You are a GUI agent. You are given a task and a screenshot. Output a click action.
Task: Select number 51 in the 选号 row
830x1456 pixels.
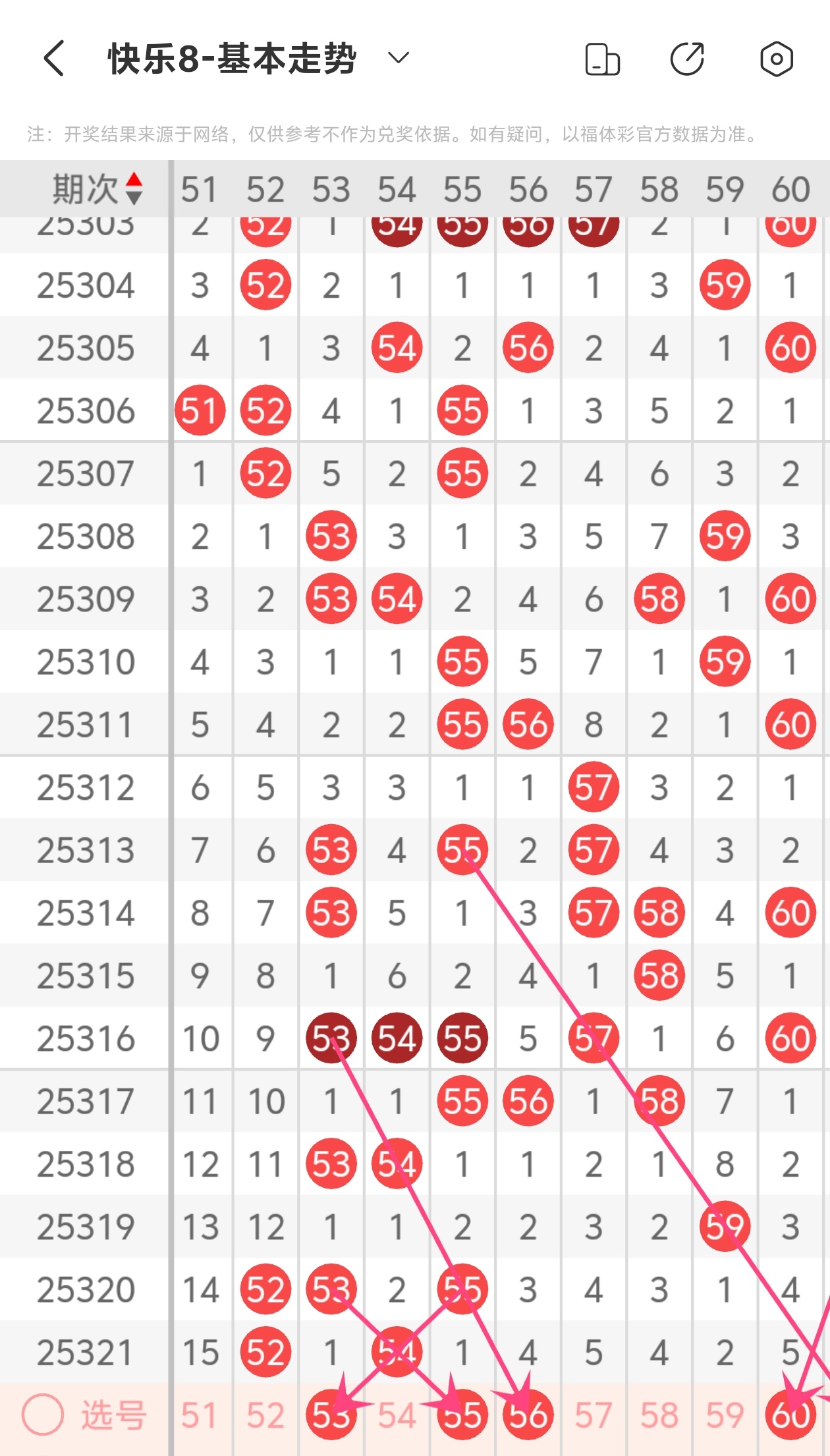tap(199, 1414)
